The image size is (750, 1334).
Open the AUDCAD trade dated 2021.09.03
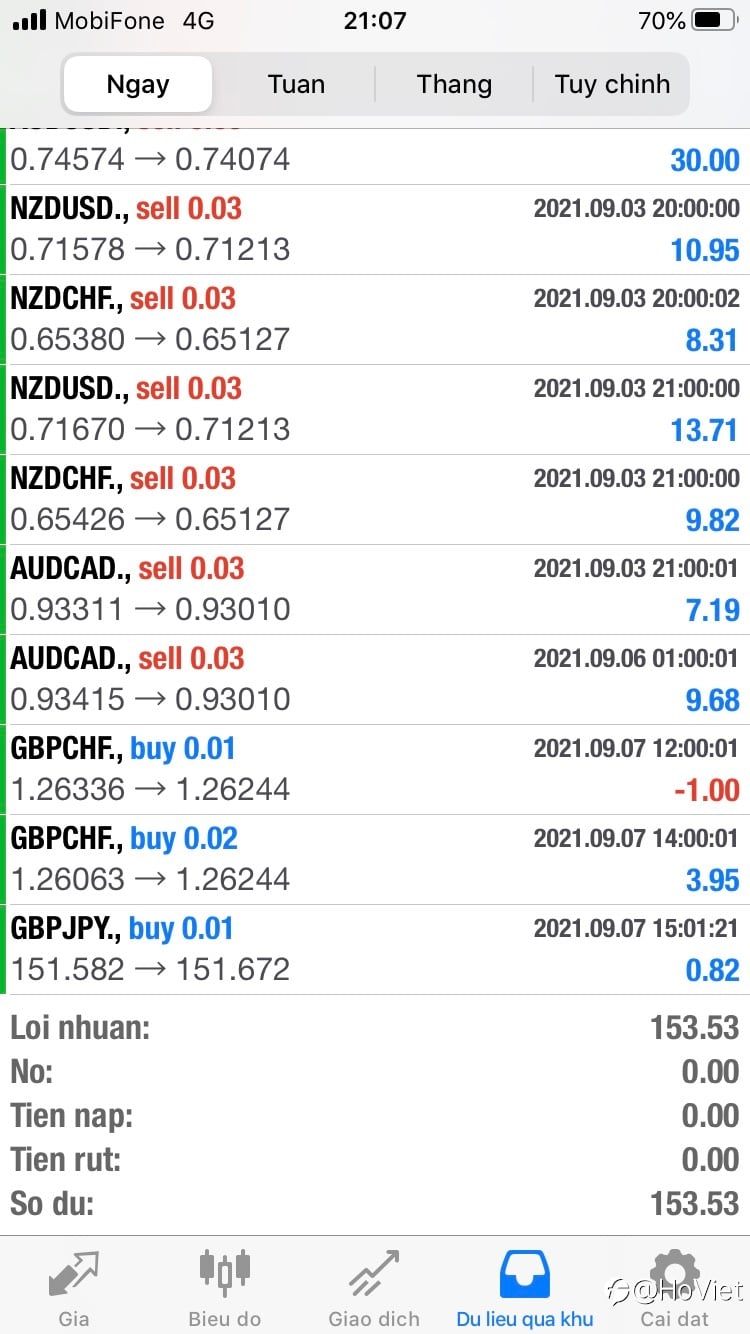375,590
